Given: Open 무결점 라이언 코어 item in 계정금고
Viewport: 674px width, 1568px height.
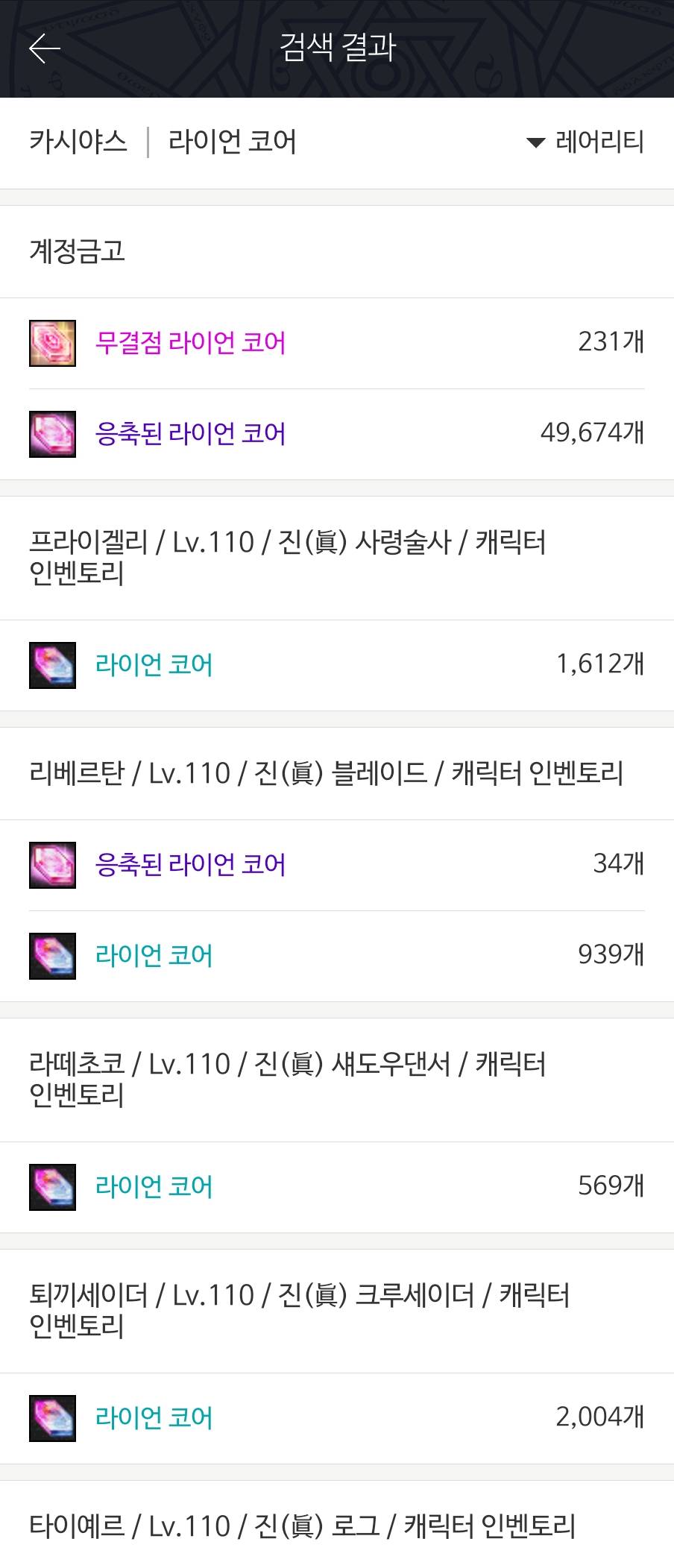Looking at the screenshot, I should click(190, 343).
